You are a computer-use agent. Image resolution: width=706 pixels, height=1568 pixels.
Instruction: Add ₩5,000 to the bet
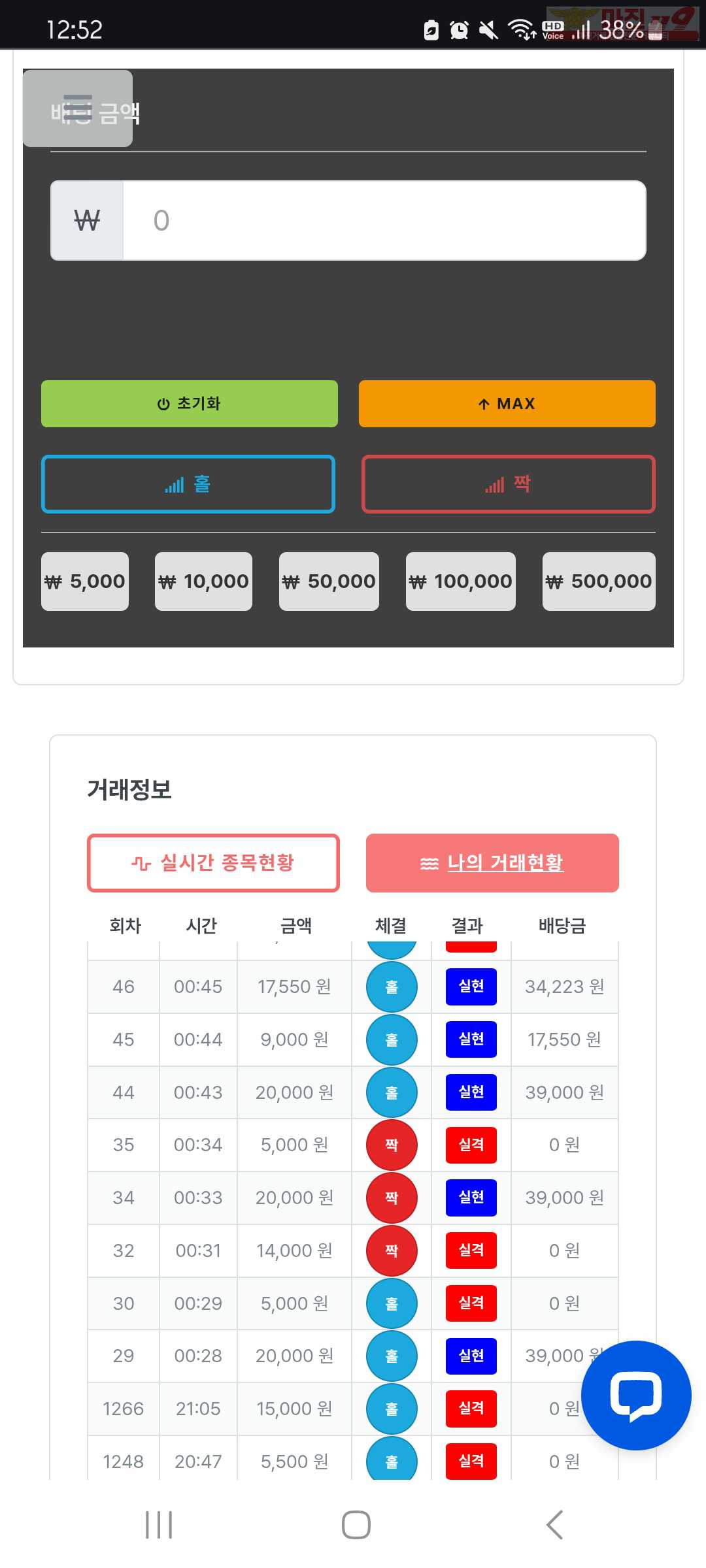point(85,581)
